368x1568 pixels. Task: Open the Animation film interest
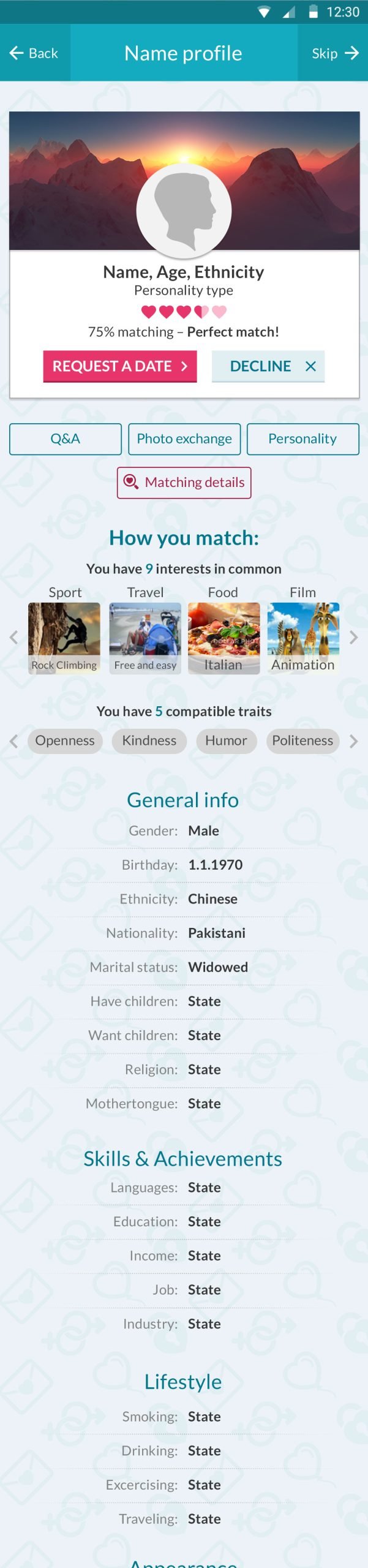[x=303, y=638]
